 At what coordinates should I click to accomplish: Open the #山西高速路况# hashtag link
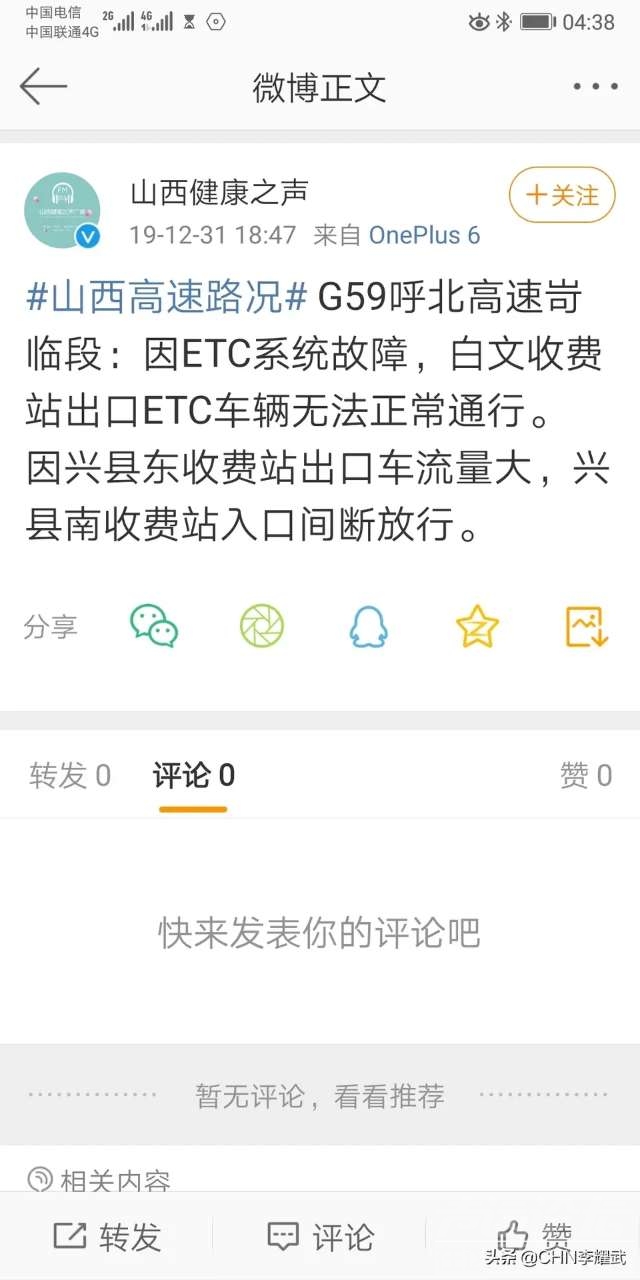166,297
